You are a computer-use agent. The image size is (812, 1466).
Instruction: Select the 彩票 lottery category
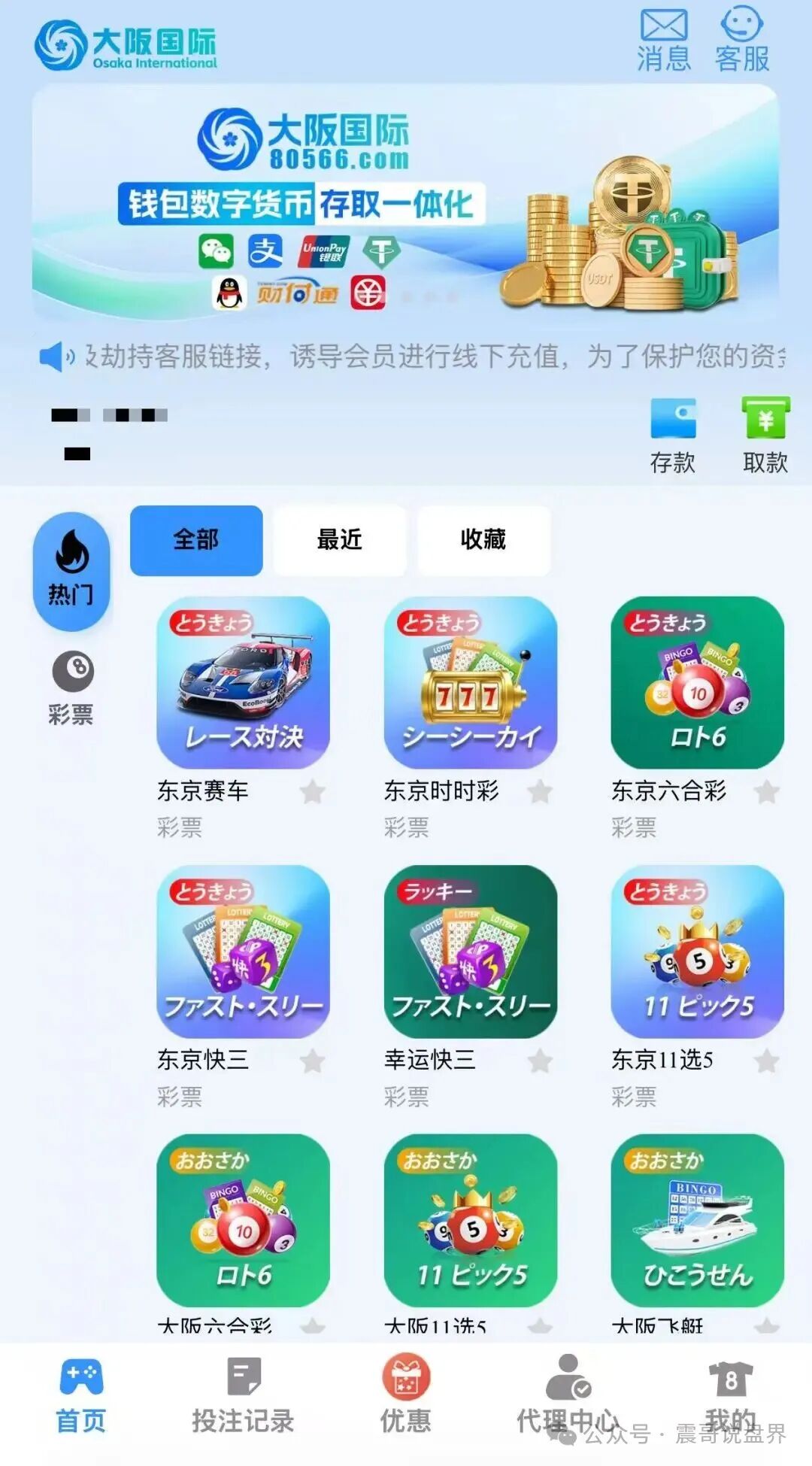(71, 687)
